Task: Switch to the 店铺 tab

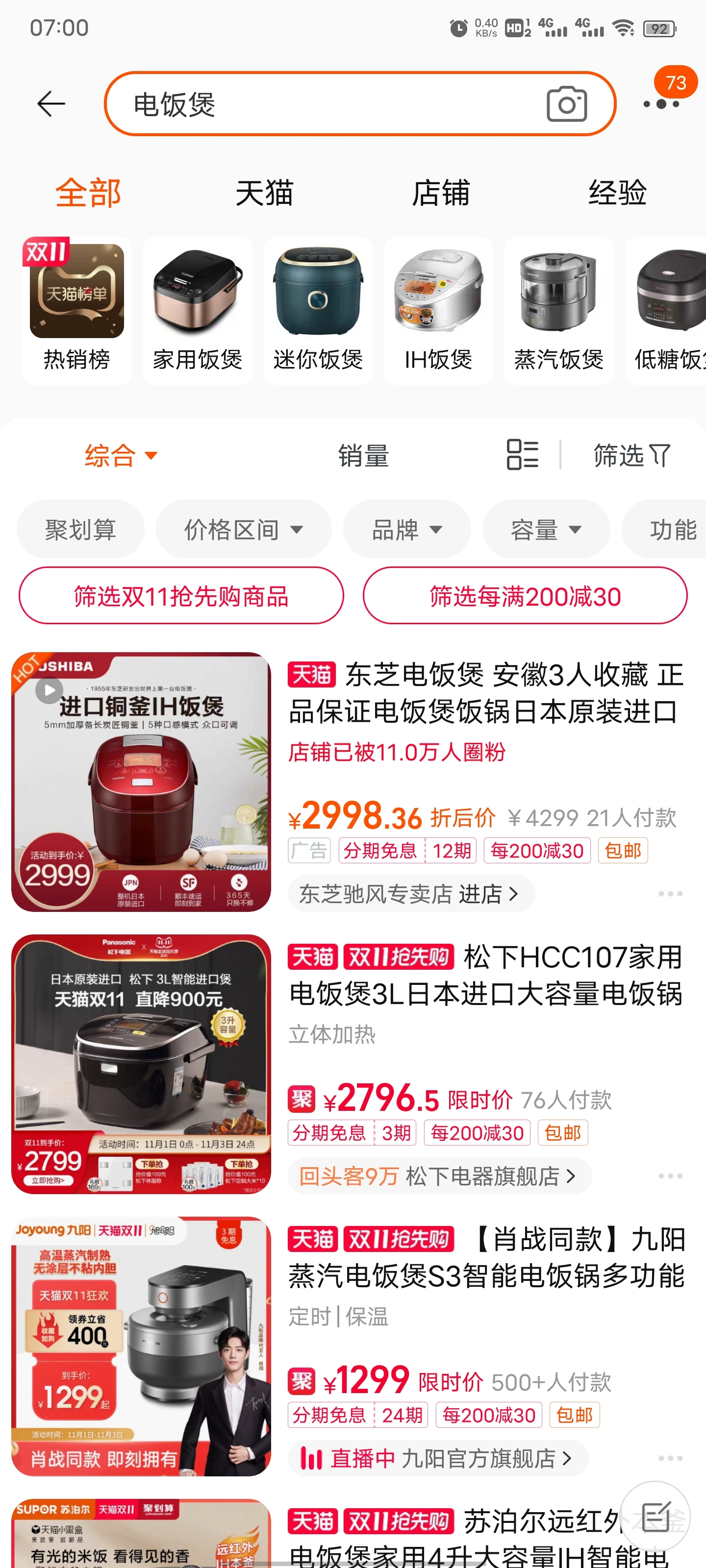Action: (x=440, y=193)
